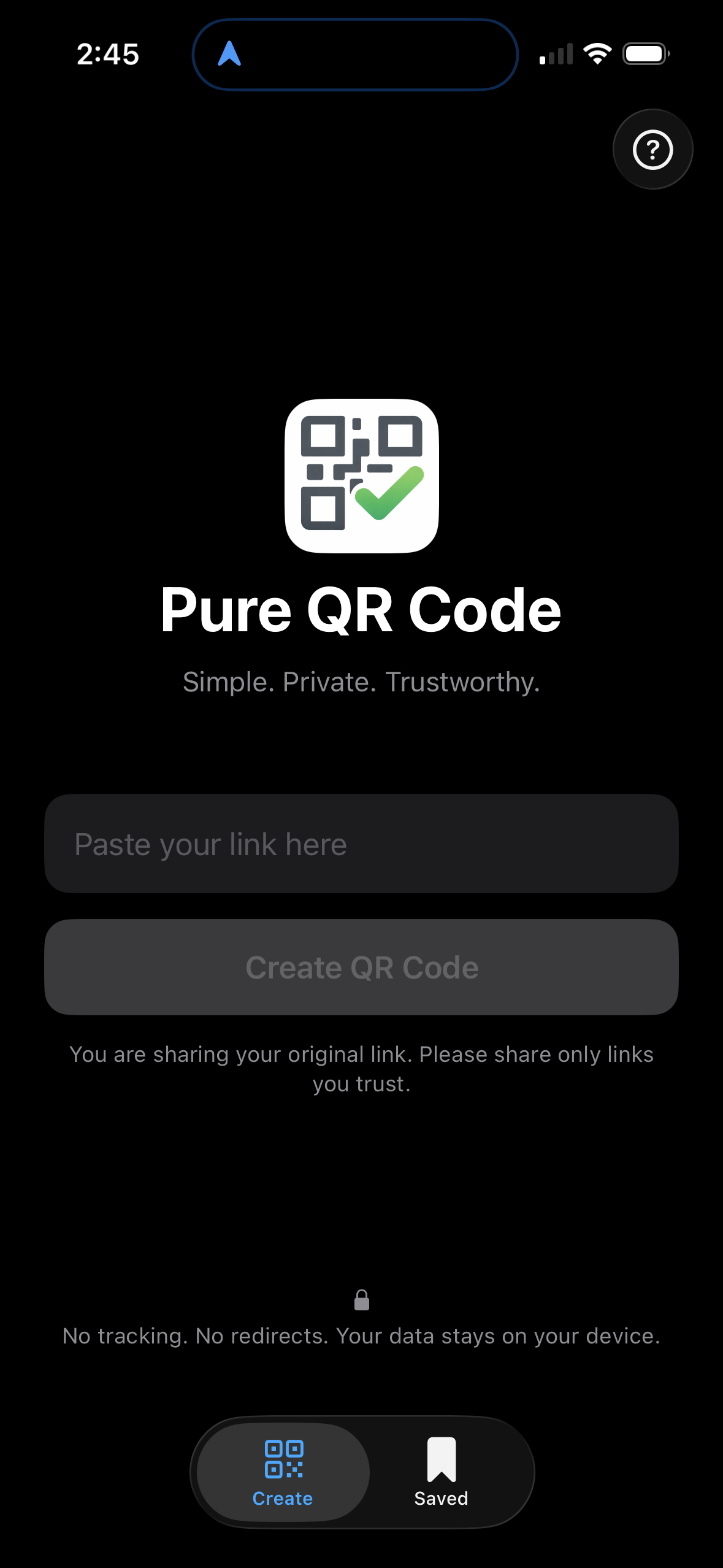This screenshot has width=723, height=1568.
Task: Select the Create tab QR code icon
Action: (x=282, y=1460)
